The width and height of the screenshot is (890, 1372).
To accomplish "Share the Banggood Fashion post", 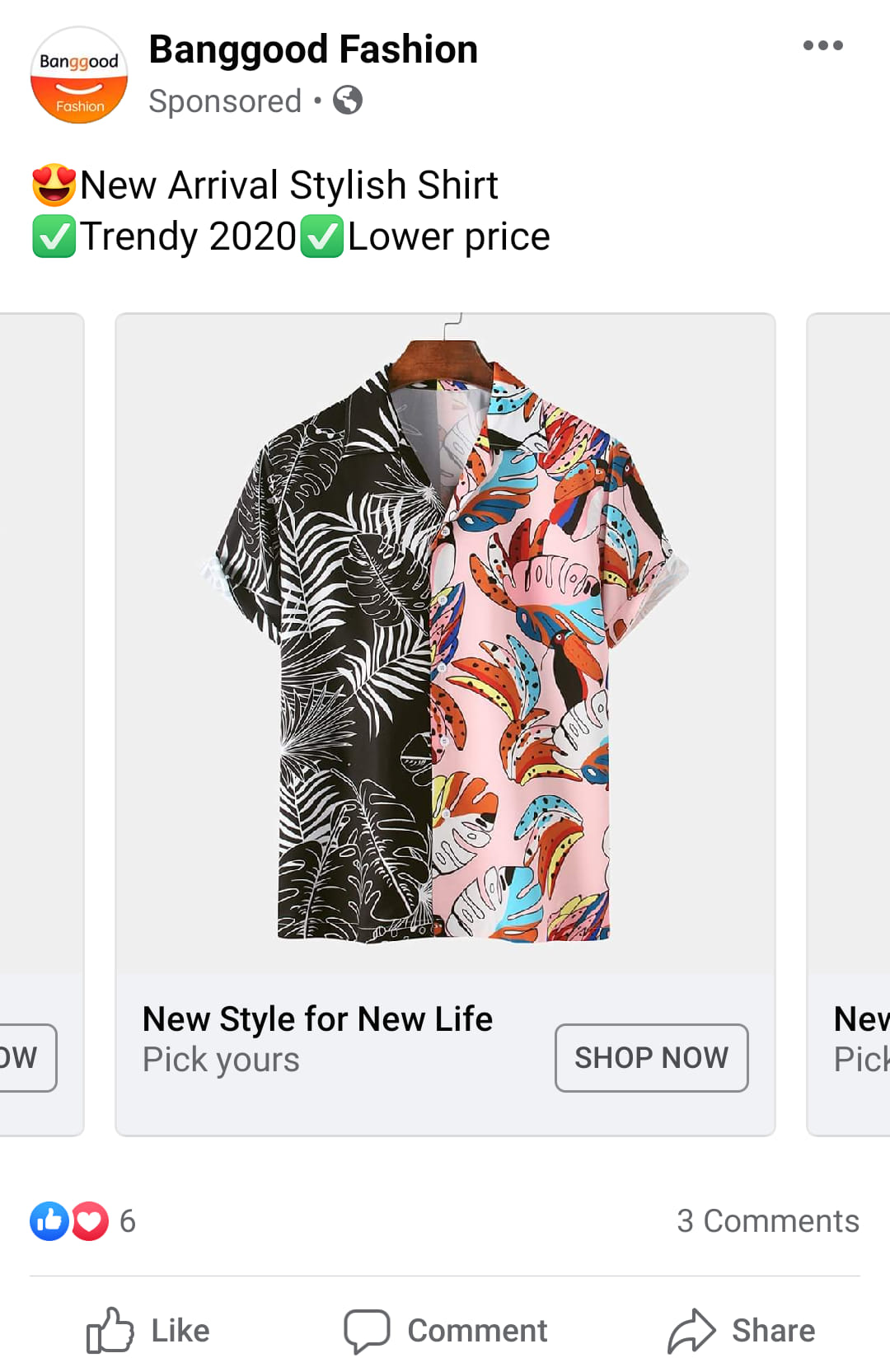I will [741, 1330].
